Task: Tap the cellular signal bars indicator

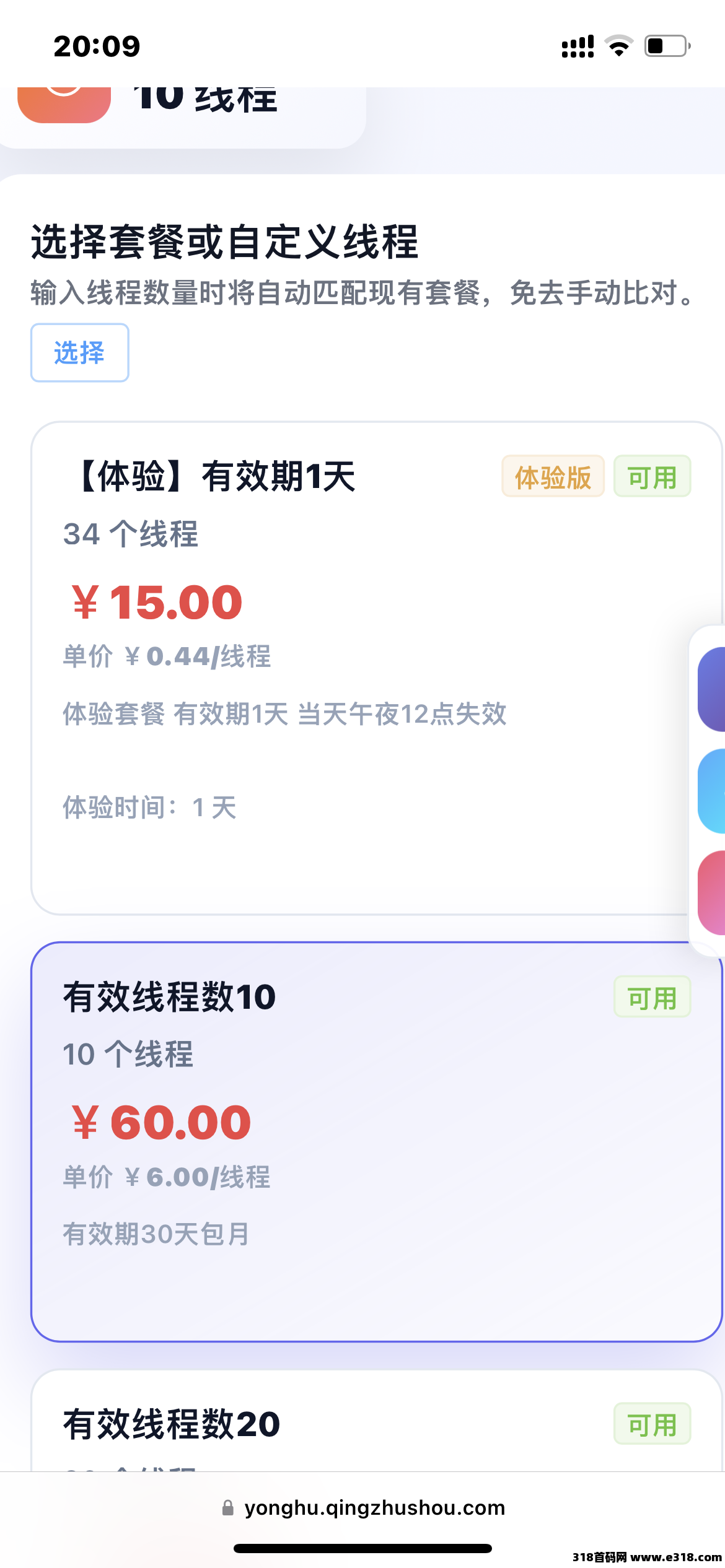Action: tap(576, 46)
